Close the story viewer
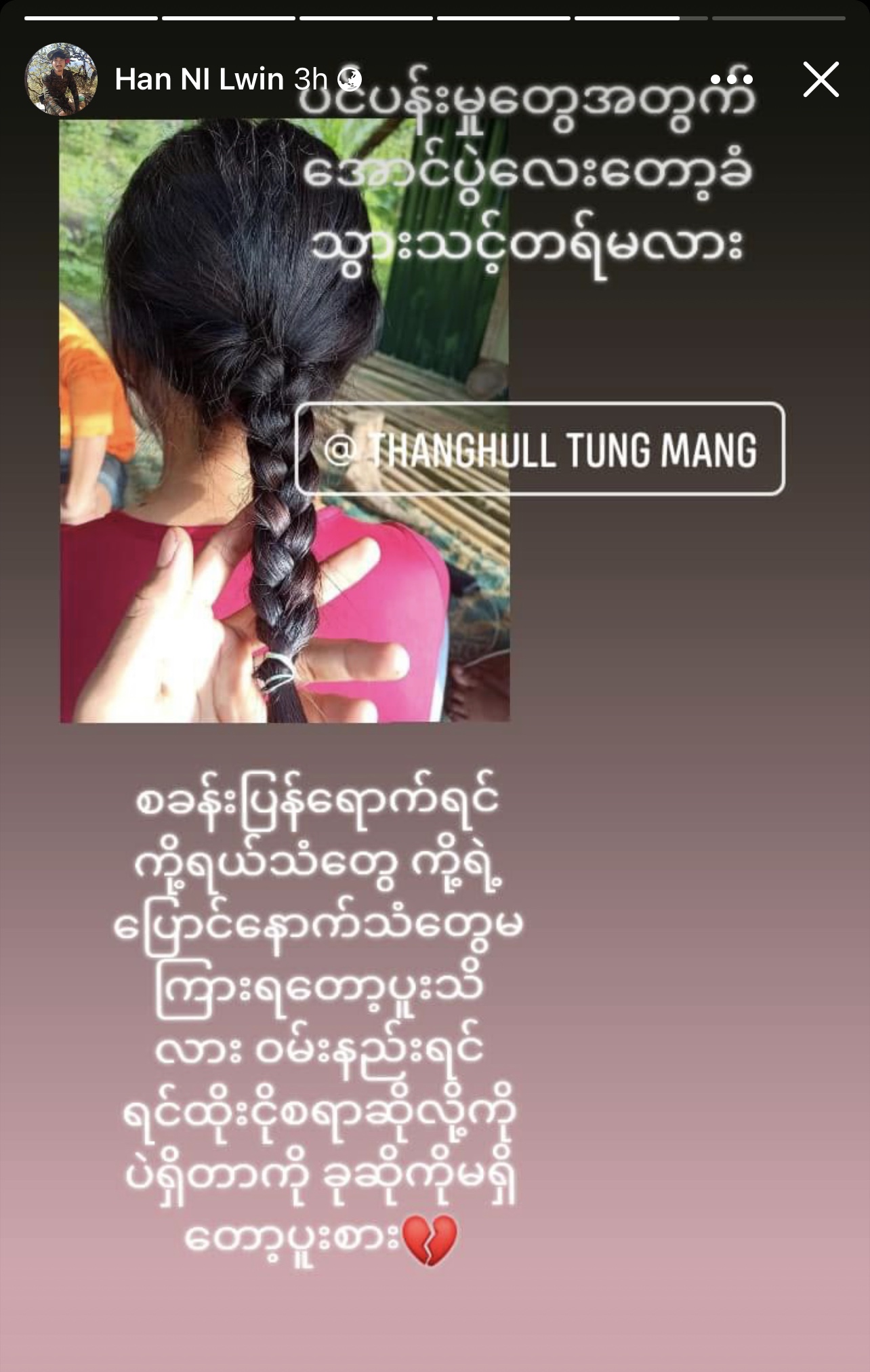 click(821, 79)
